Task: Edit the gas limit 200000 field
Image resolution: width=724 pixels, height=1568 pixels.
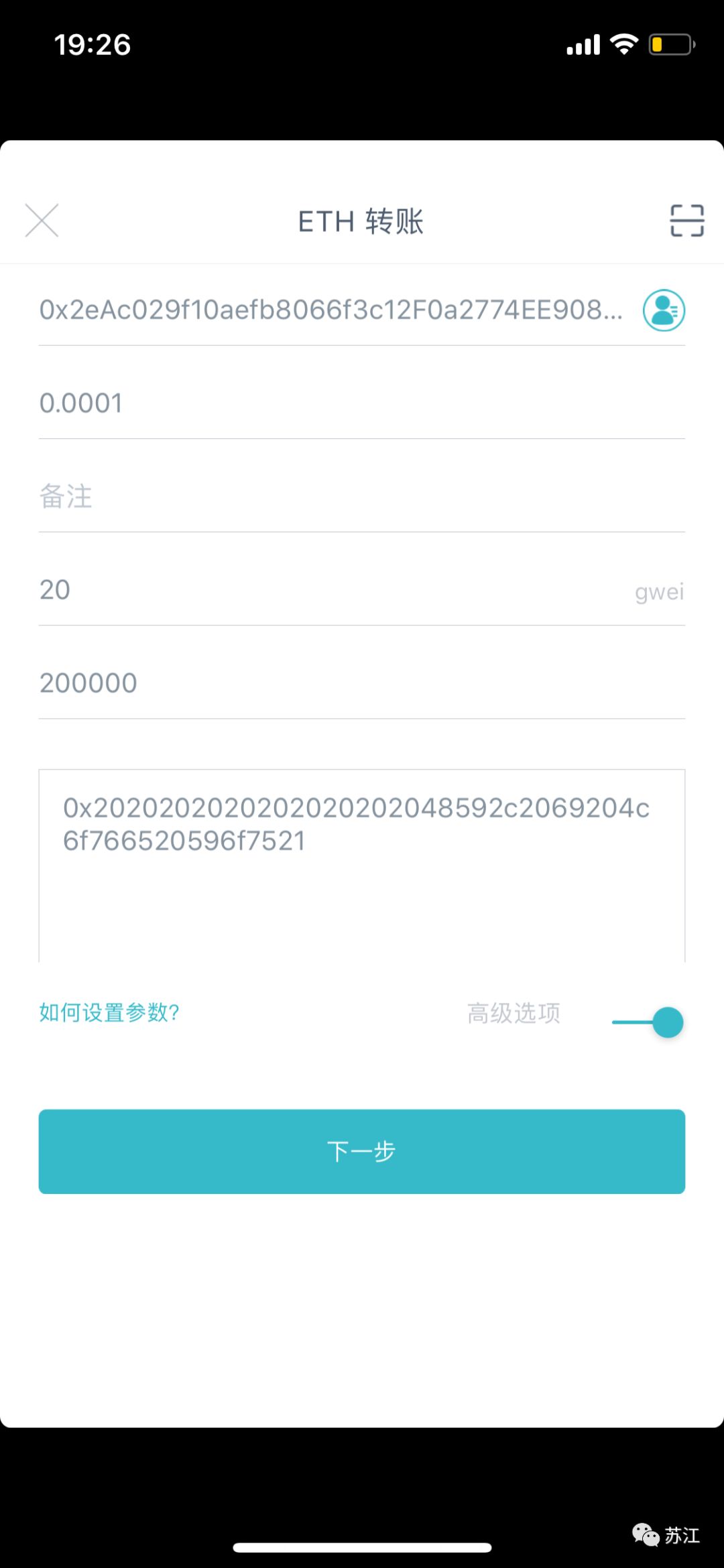Action: pyautogui.click(x=362, y=683)
